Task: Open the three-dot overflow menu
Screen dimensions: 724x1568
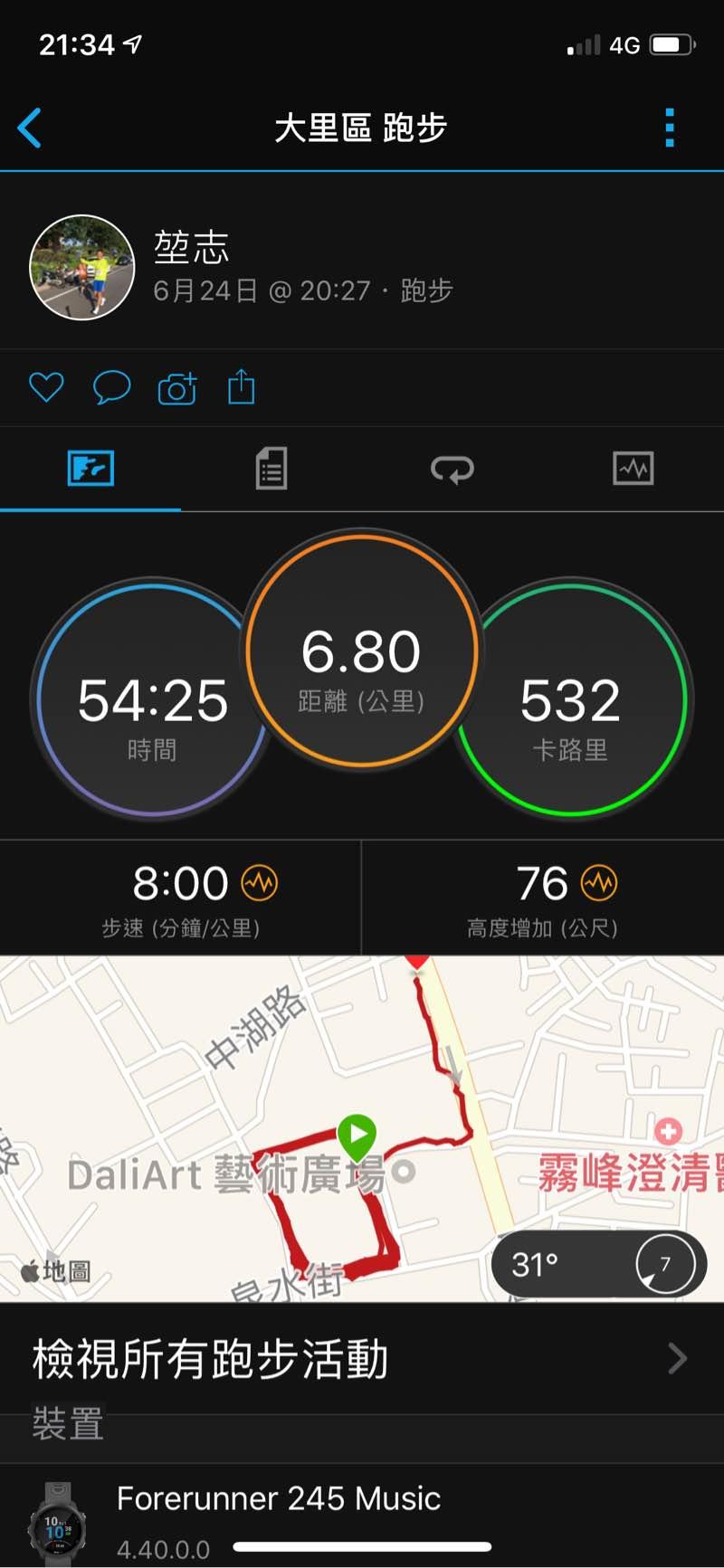Action: click(x=670, y=128)
